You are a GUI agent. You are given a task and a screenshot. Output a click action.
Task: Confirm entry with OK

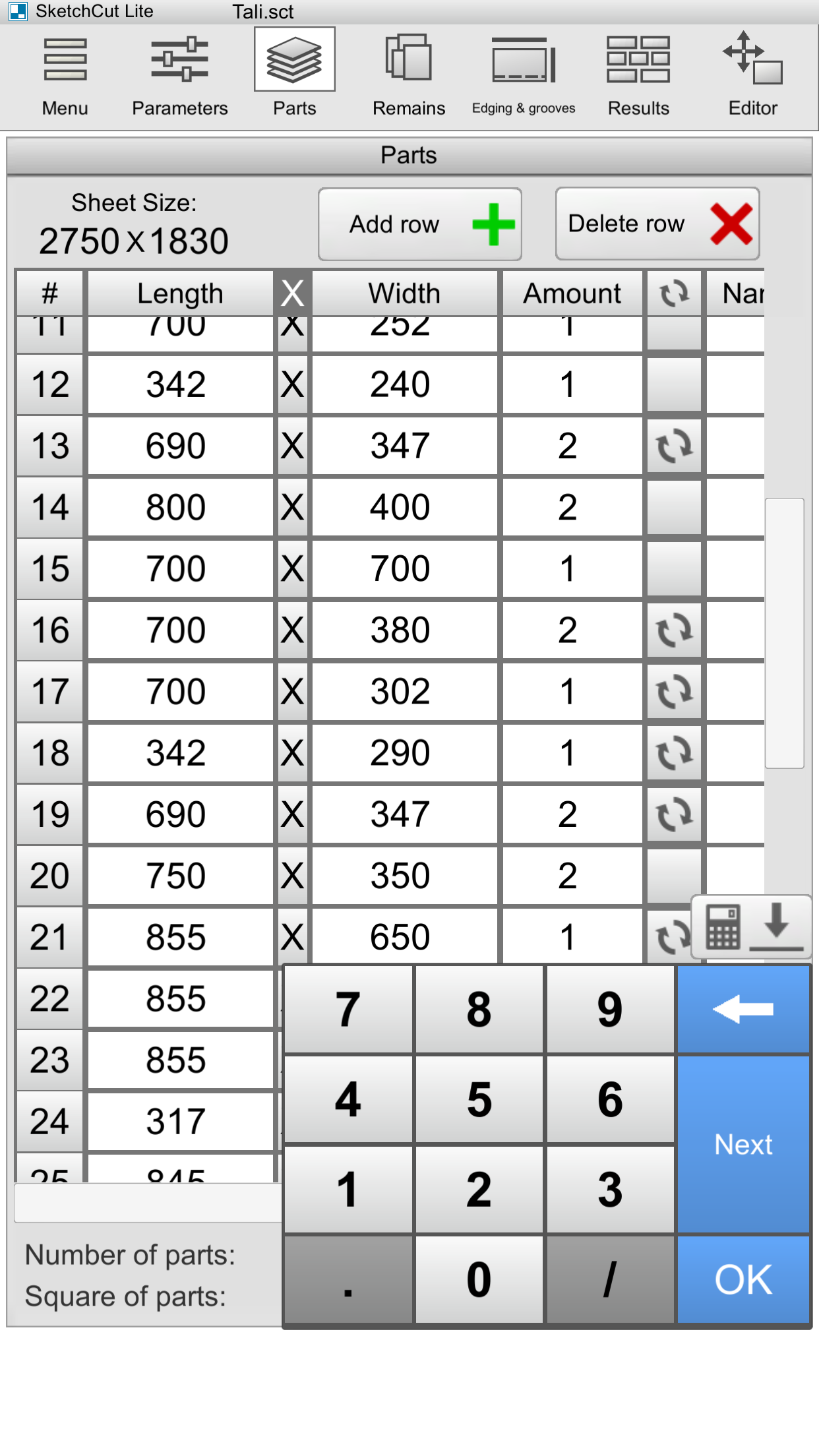pyautogui.click(x=743, y=1279)
